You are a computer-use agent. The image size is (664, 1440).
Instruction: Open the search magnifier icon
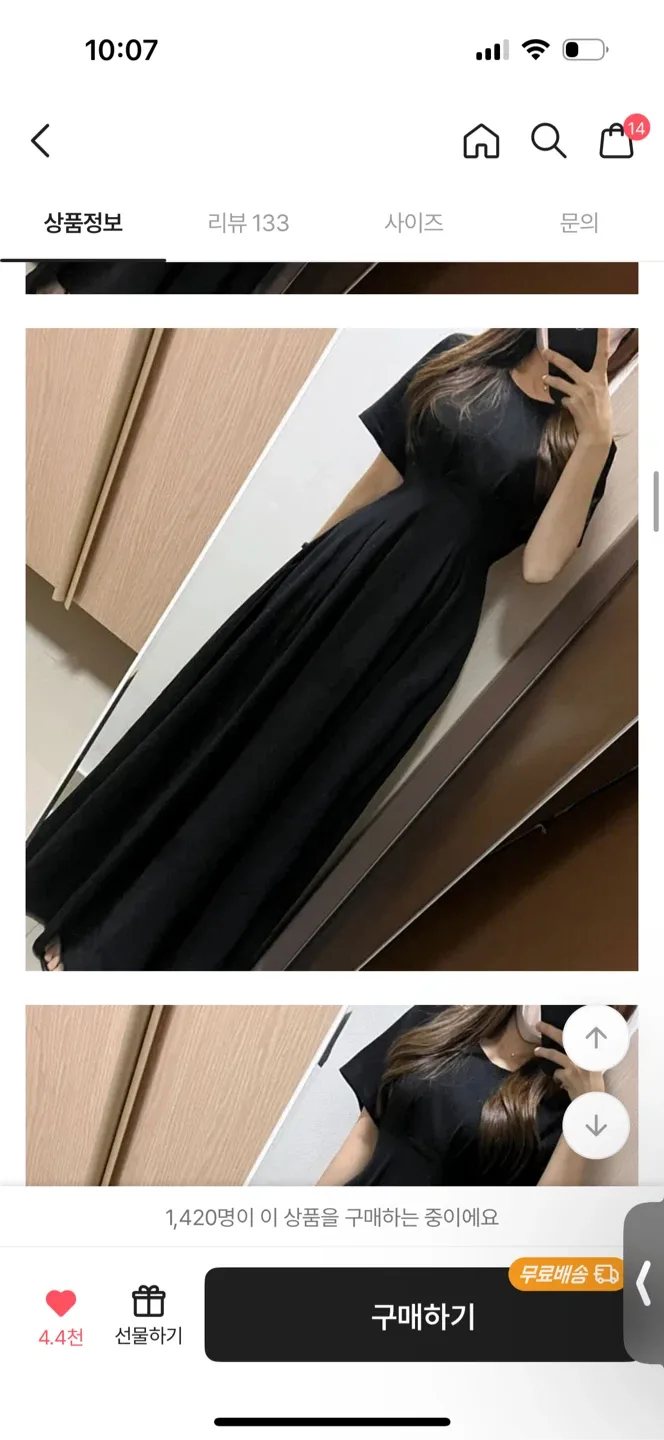click(x=548, y=141)
